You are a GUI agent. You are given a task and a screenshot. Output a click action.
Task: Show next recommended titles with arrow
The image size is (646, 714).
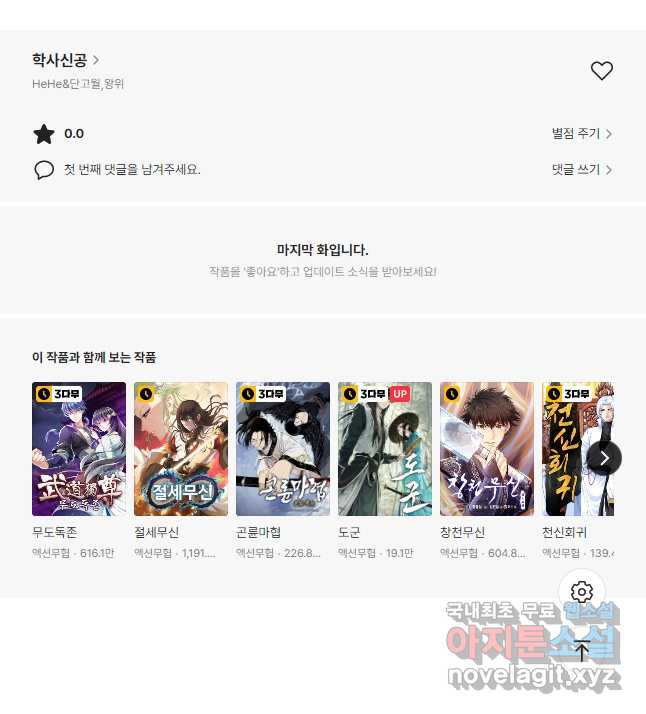604,458
